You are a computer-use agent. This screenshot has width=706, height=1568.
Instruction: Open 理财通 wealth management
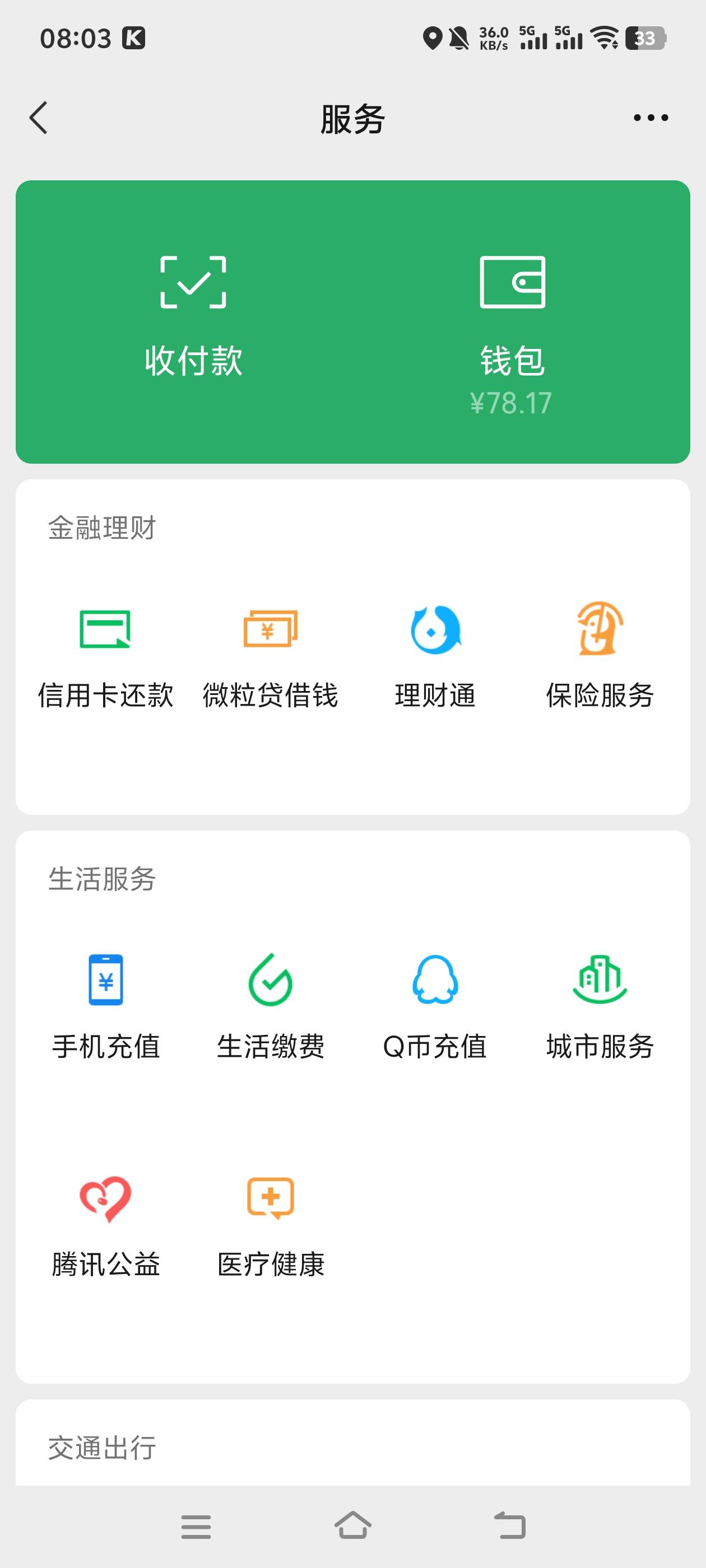tap(435, 657)
